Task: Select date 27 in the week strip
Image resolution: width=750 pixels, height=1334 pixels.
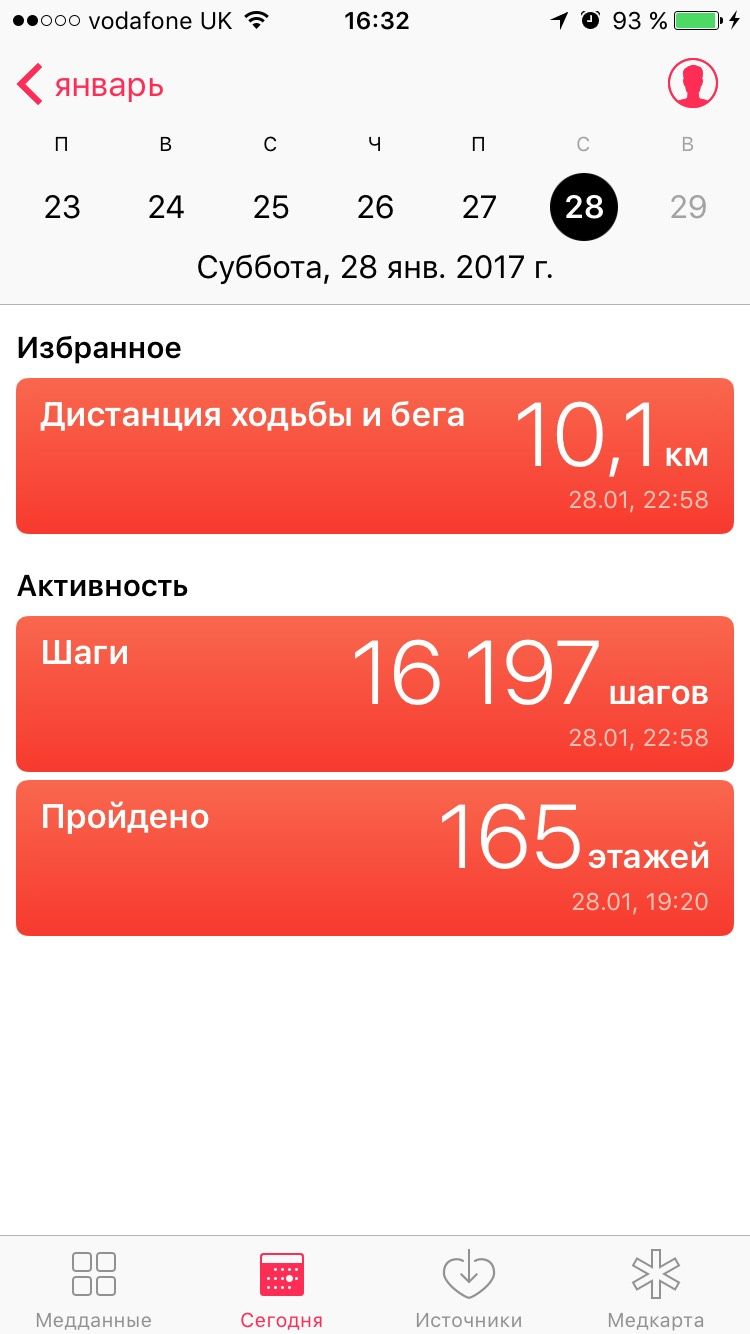Action: pos(479,207)
